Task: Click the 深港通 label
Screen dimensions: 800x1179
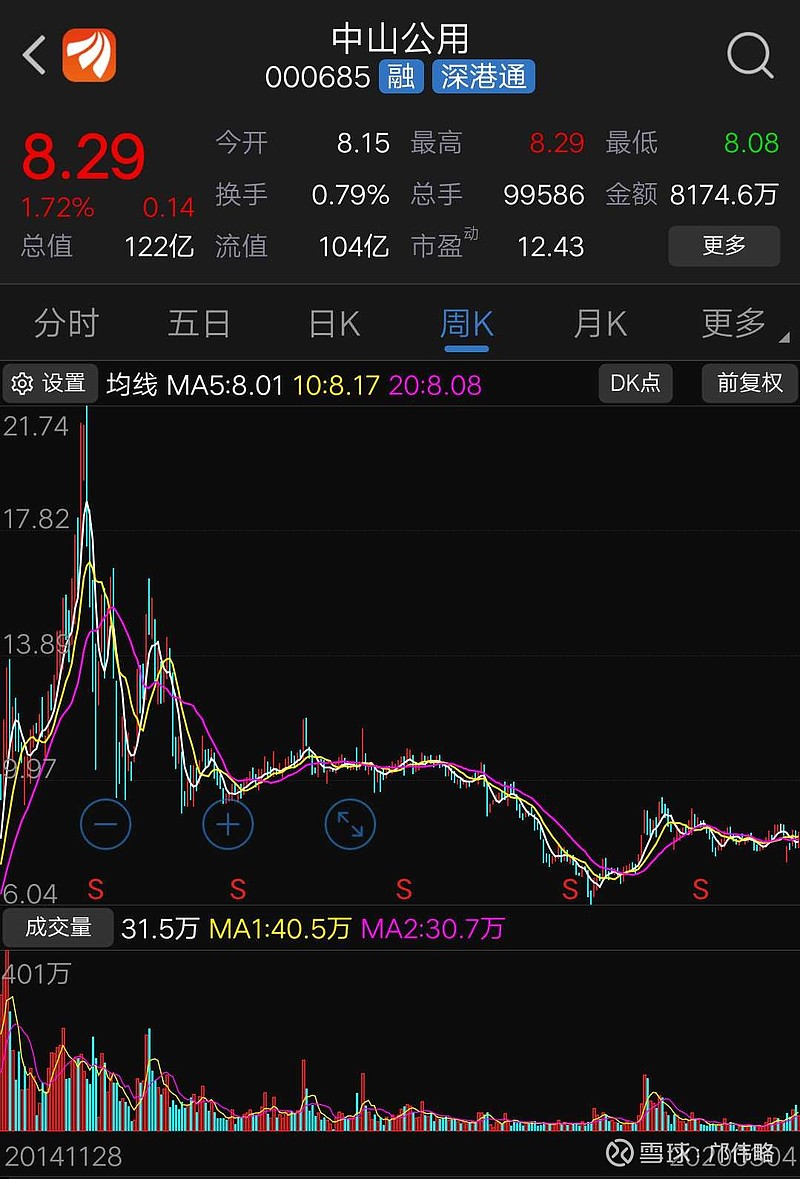Action: click(x=483, y=77)
